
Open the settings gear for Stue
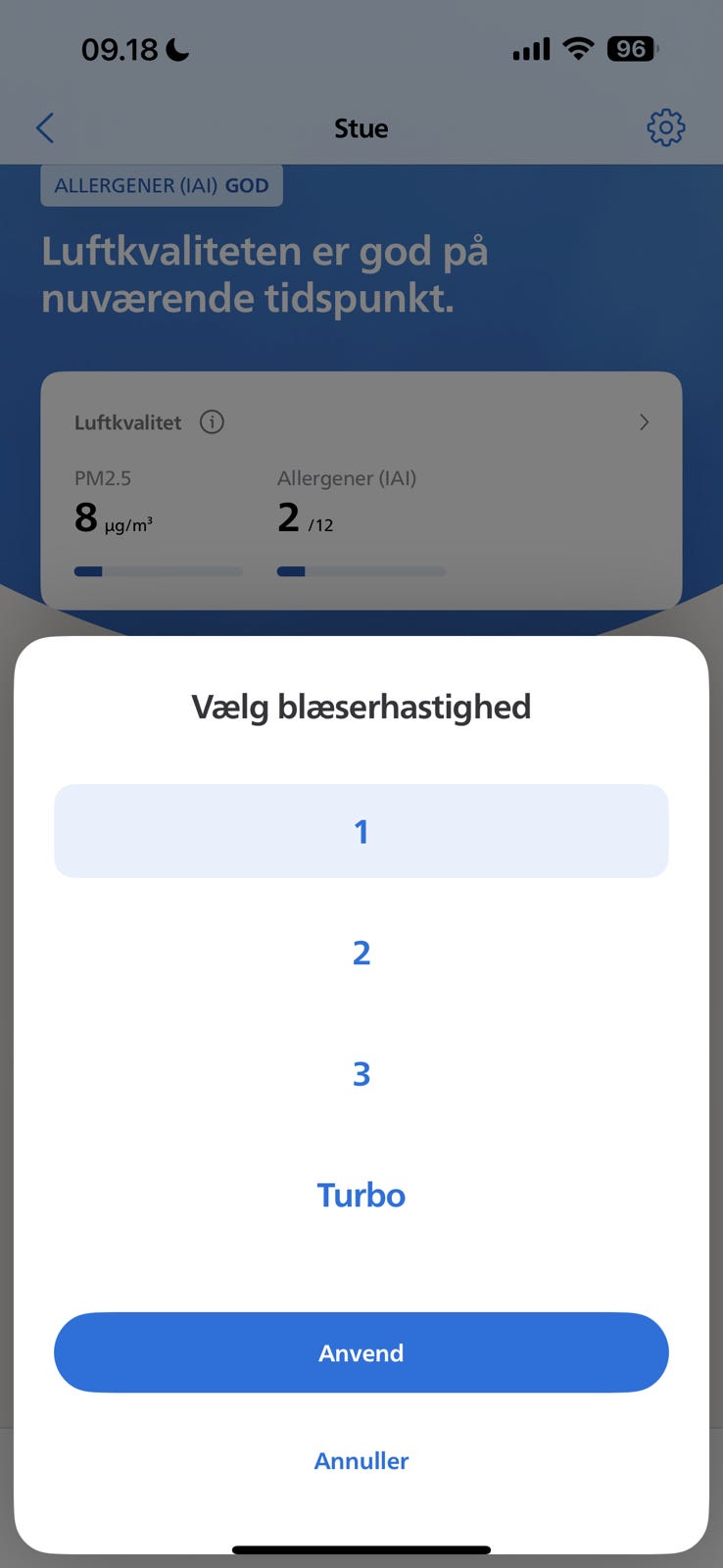[x=665, y=126]
